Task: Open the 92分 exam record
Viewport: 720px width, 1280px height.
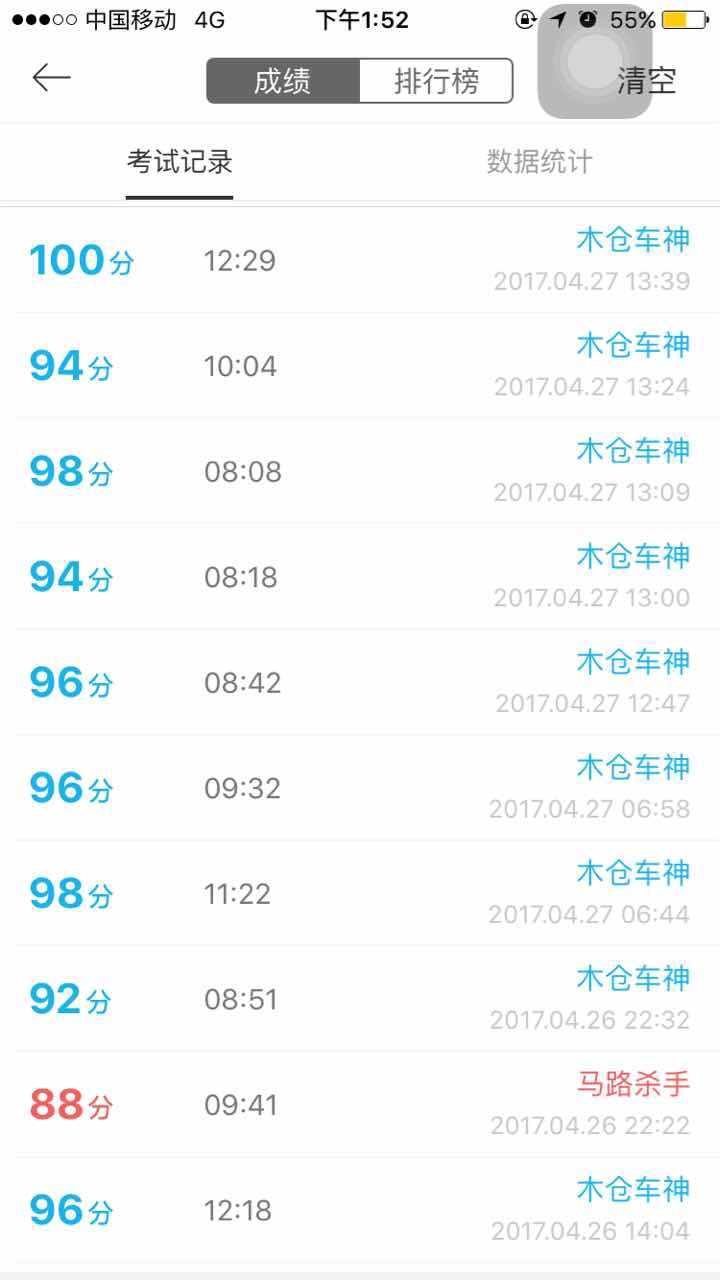Action: [360, 999]
